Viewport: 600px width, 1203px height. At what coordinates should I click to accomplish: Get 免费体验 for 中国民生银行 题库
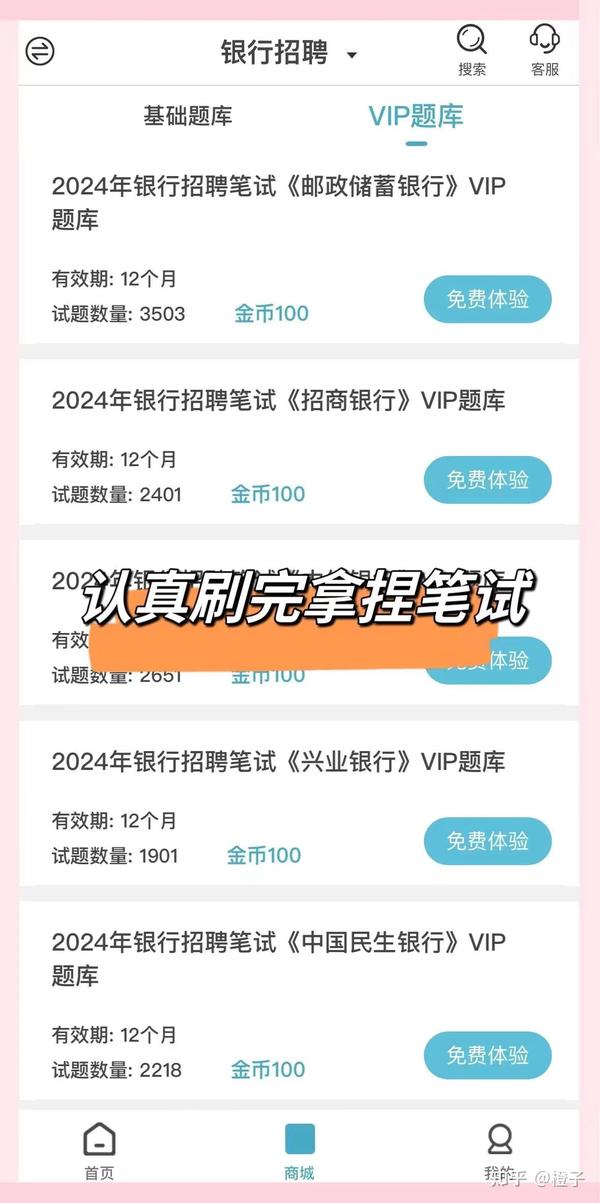[488, 1055]
